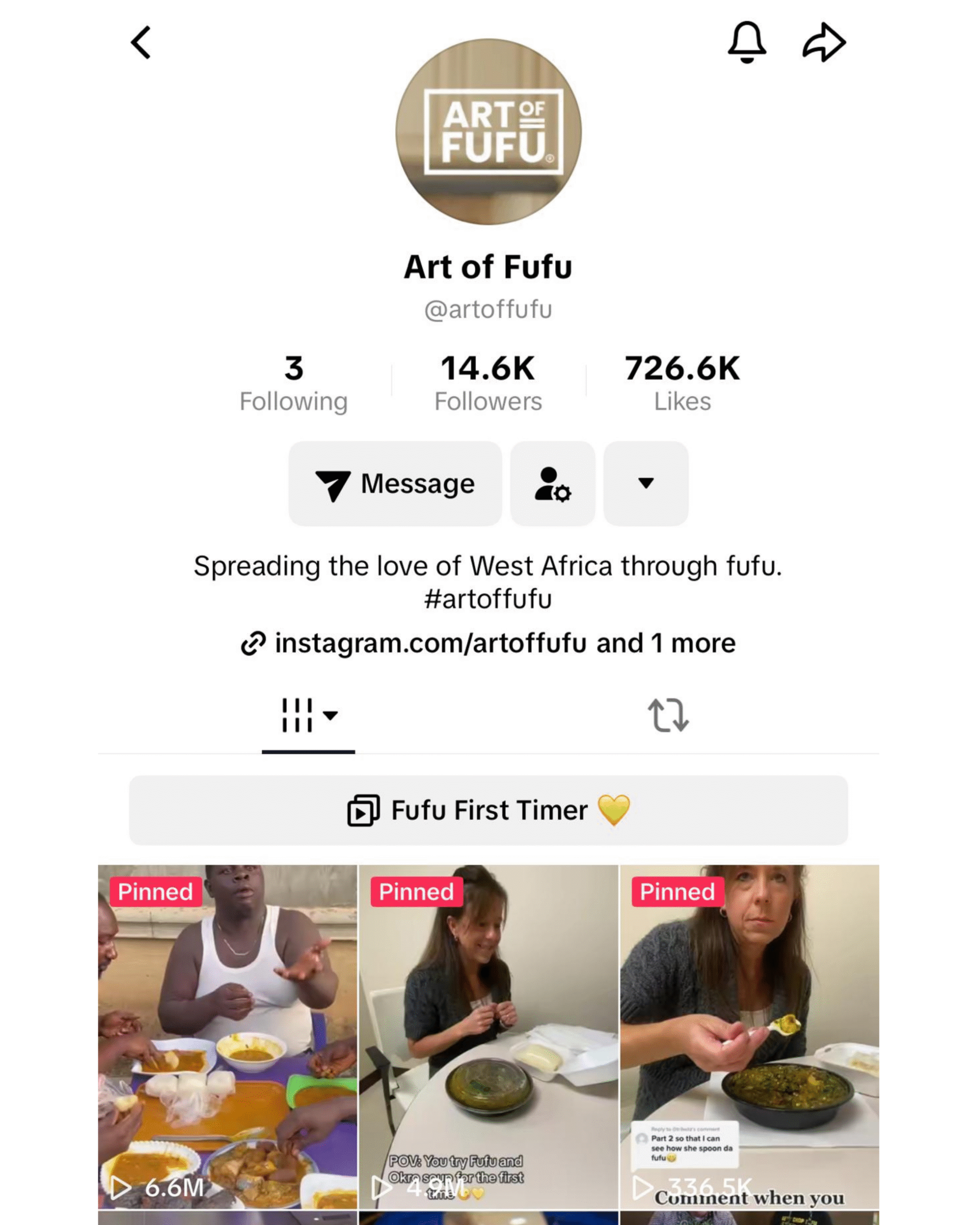Send a Message to Art of Fufu
The image size is (980, 1225).
click(x=395, y=483)
